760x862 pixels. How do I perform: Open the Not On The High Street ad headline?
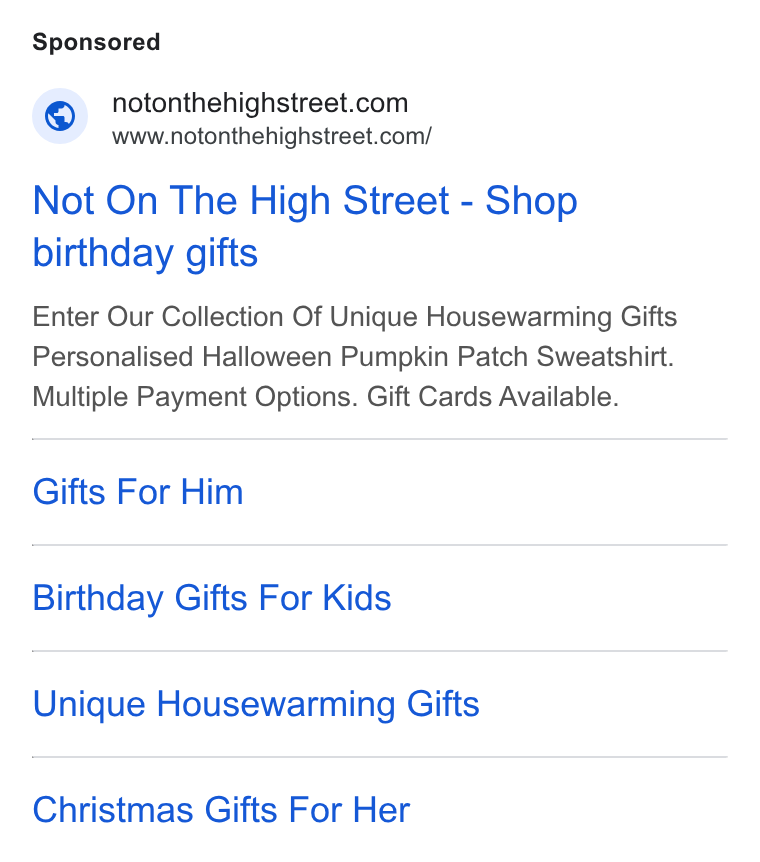click(x=305, y=226)
